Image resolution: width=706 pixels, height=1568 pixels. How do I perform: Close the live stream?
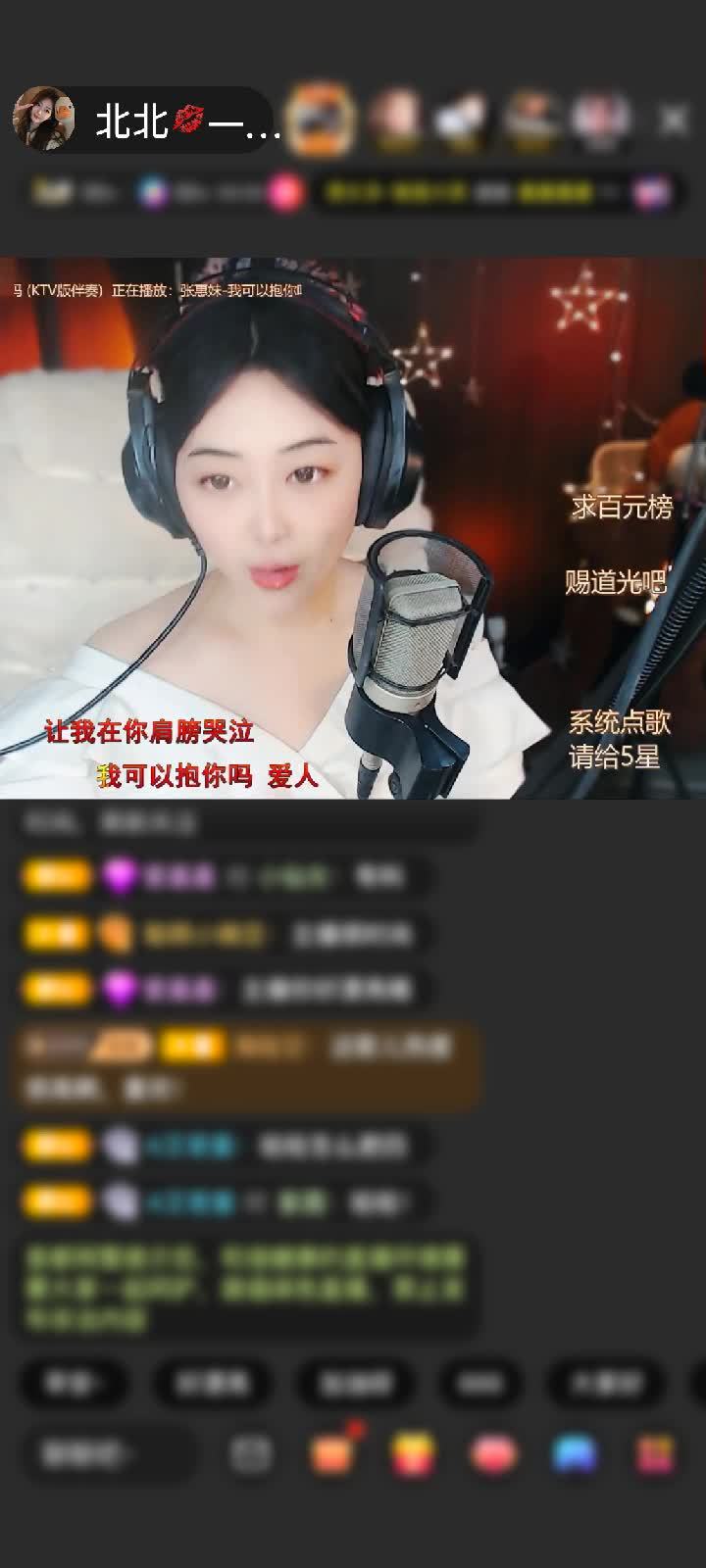[x=674, y=121]
